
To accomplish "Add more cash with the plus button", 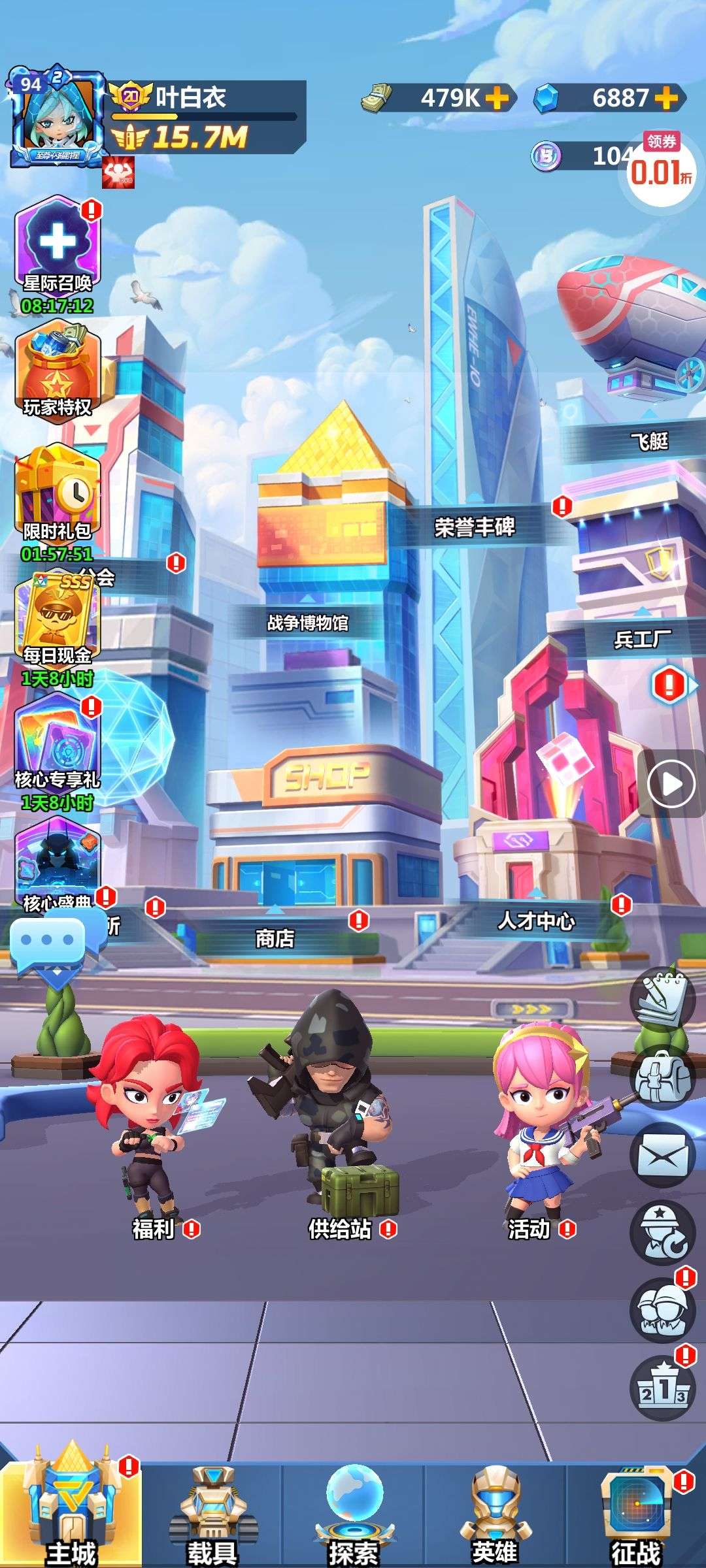I will pyautogui.click(x=497, y=98).
